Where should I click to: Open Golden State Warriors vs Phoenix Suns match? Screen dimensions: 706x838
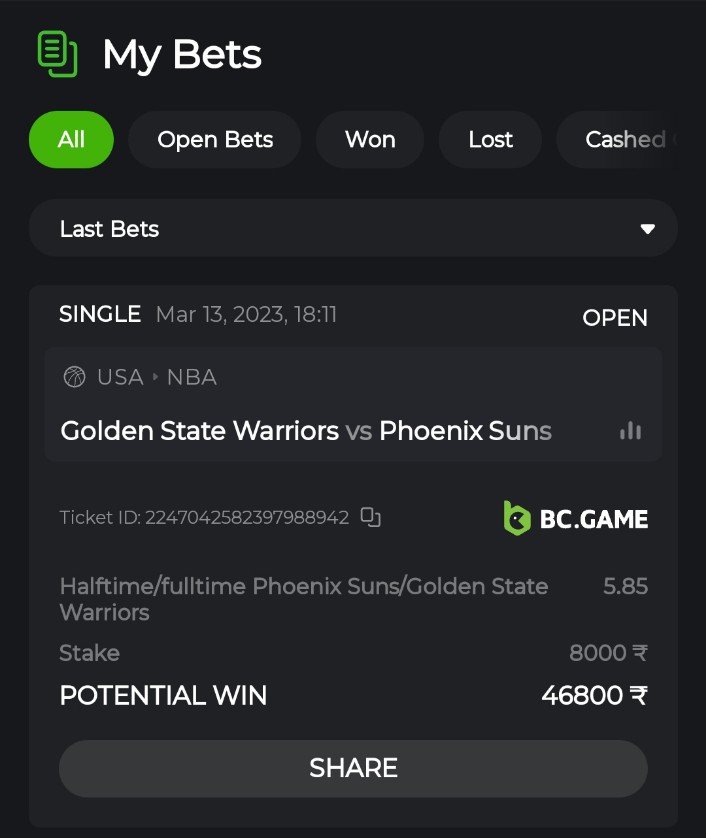coord(306,431)
